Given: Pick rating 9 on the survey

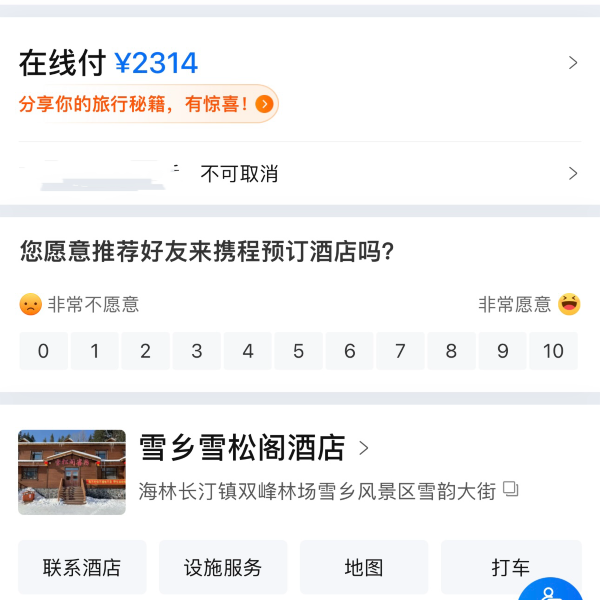Looking at the screenshot, I should (x=503, y=351).
